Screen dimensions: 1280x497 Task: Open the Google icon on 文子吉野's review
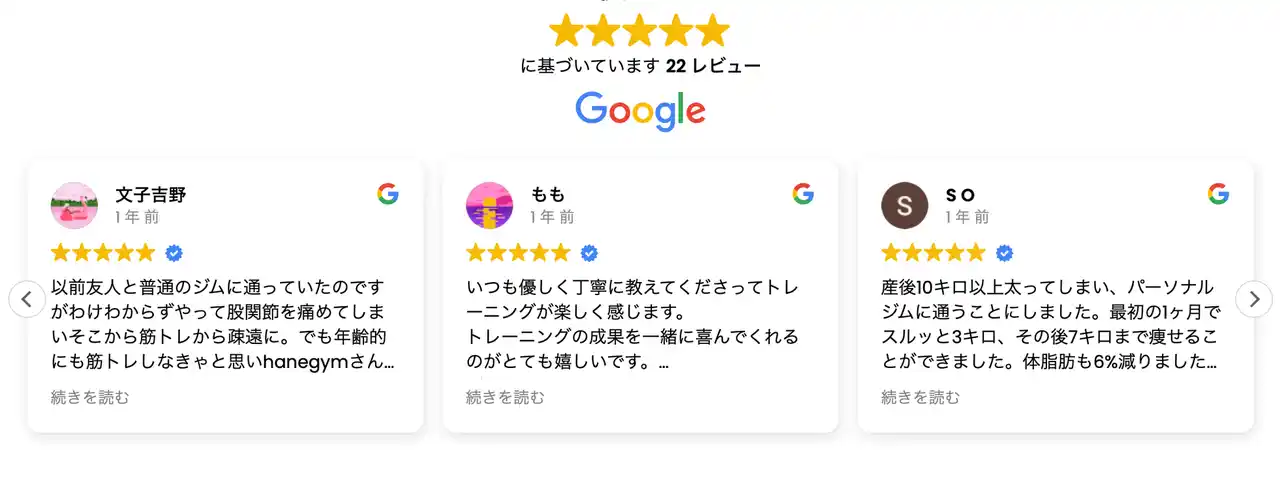click(388, 194)
